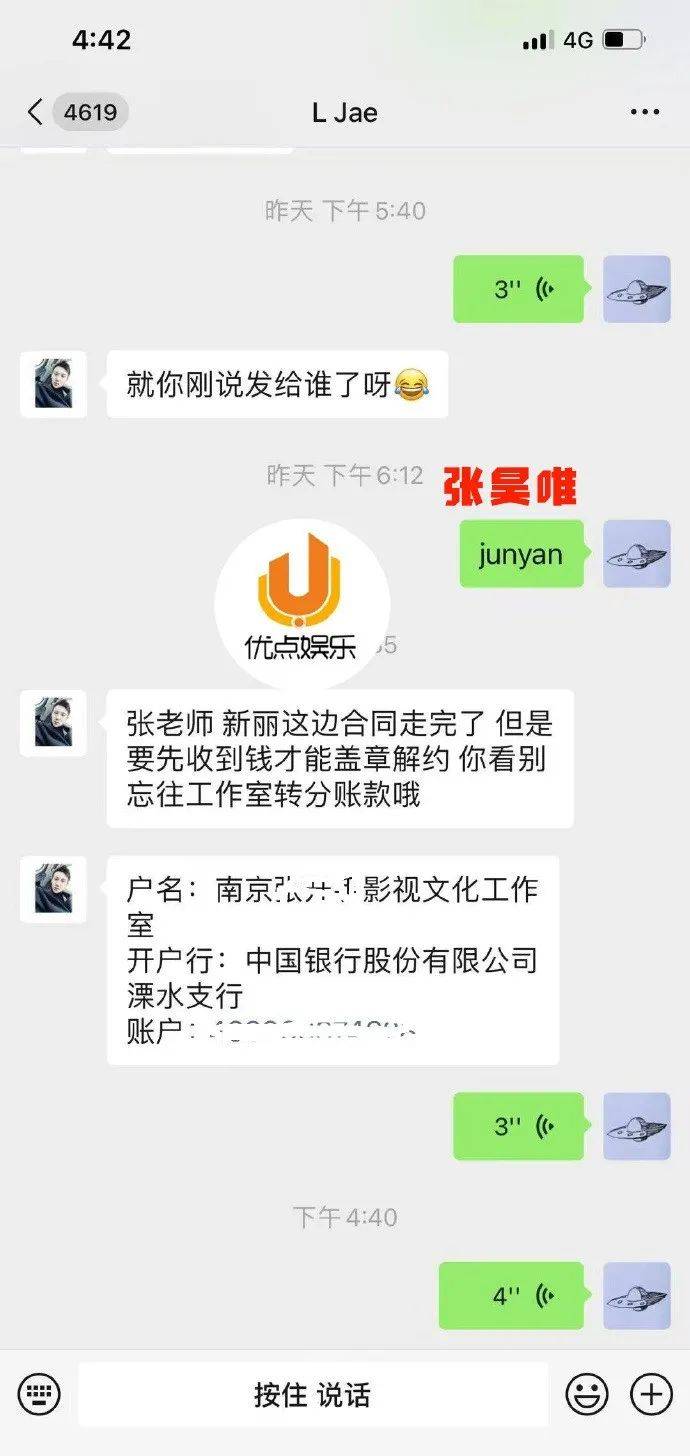The height and width of the screenshot is (1456, 690).
Task: Open own UFO avatar beside junyan message
Action: coord(636,553)
